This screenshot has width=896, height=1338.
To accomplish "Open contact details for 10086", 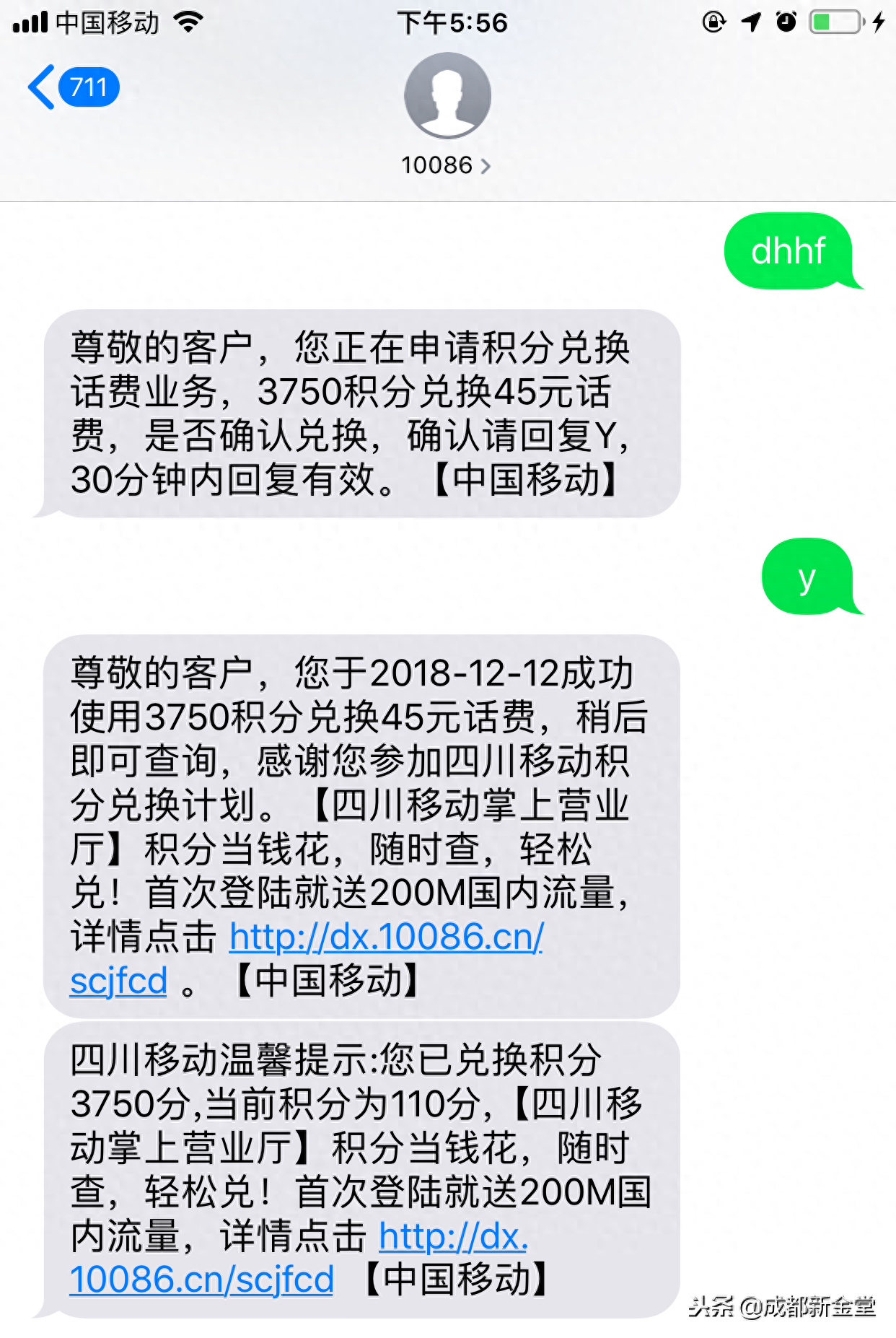I will pyautogui.click(x=447, y=165).
